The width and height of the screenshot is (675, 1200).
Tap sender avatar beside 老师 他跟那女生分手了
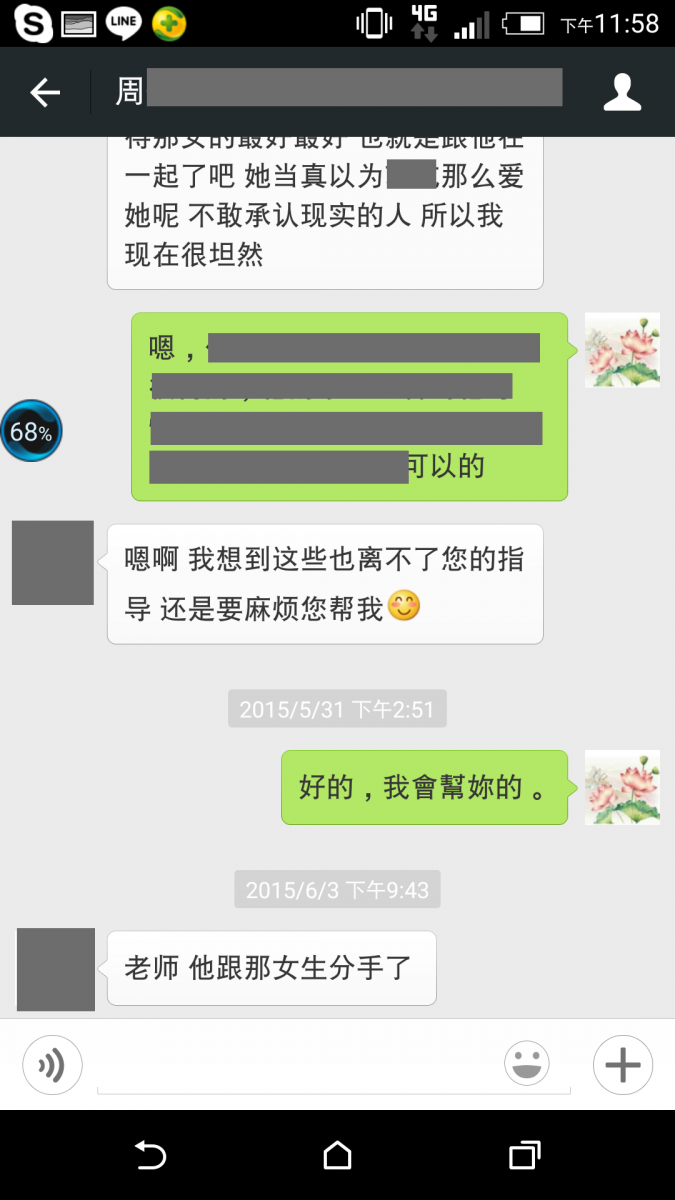pyautogui.click(x=56, y=969)
